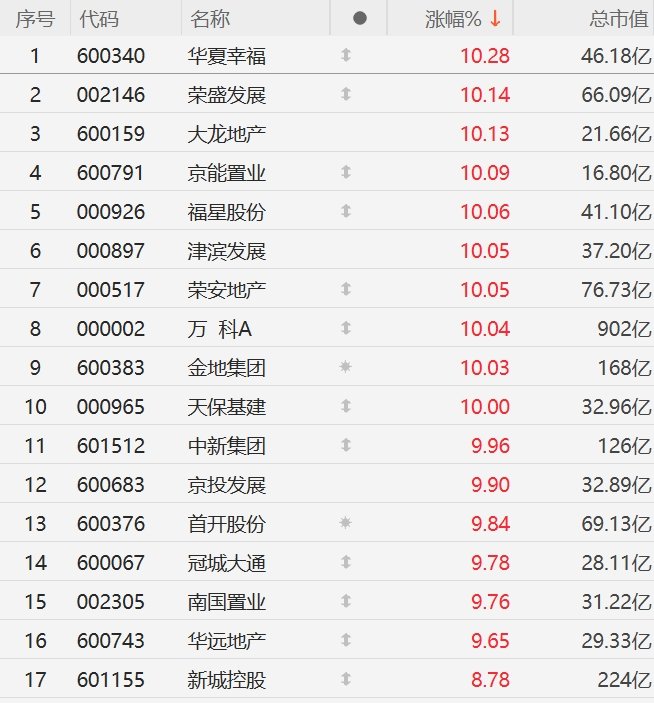Tap the dot column header

pyautogui.click(x=359, y=18)
